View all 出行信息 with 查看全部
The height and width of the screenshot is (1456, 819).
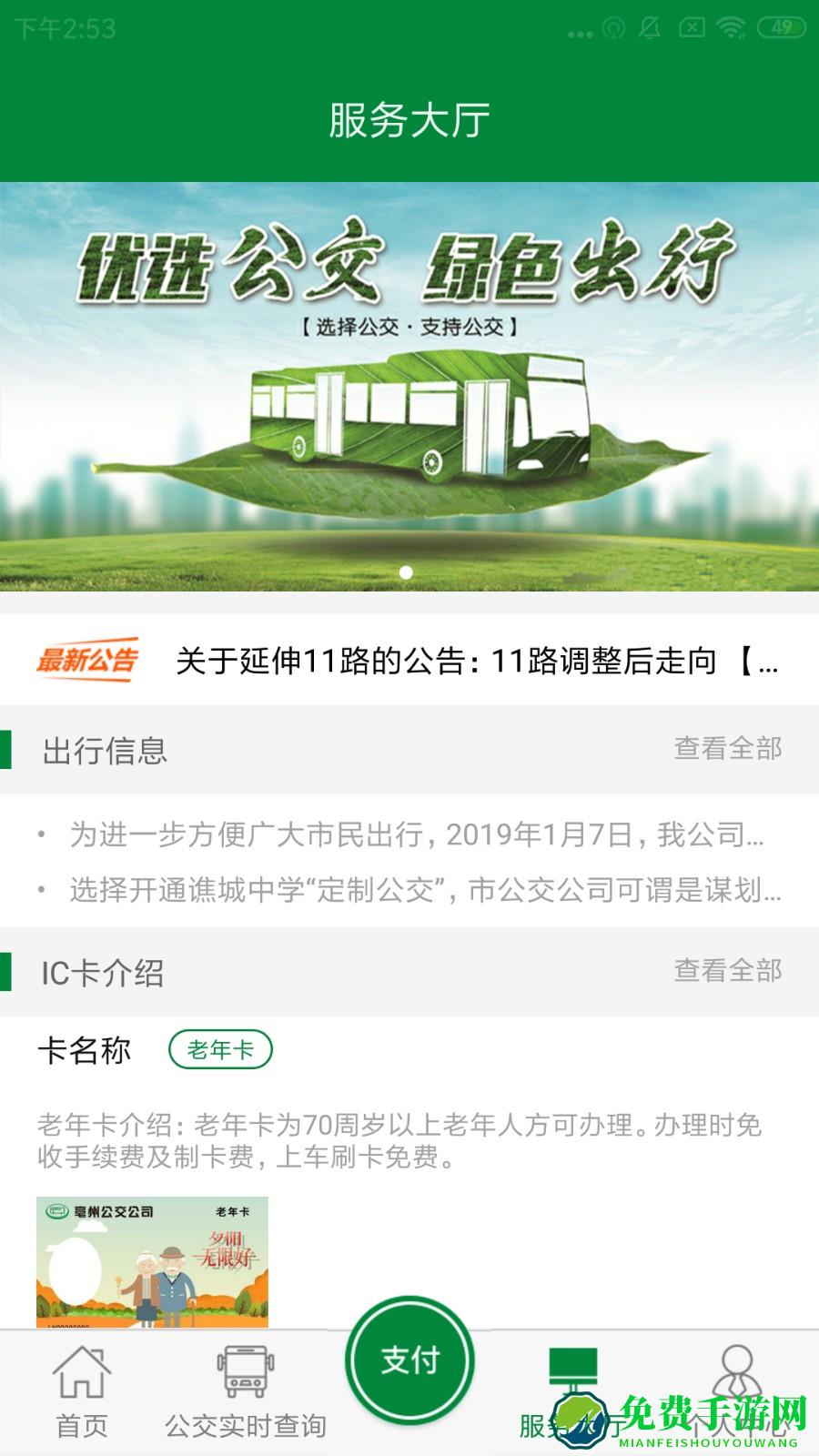726,748
